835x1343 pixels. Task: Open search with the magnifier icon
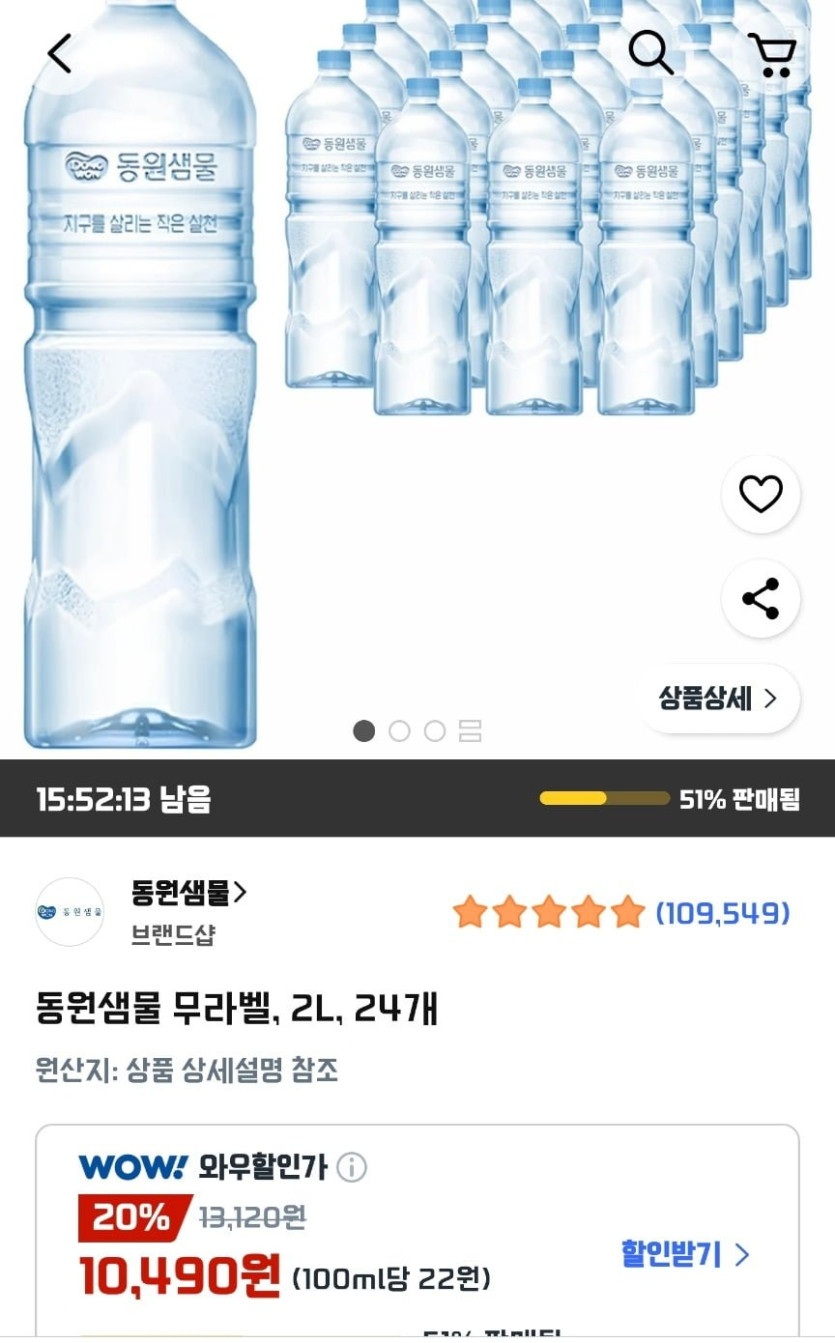(650, 52)
